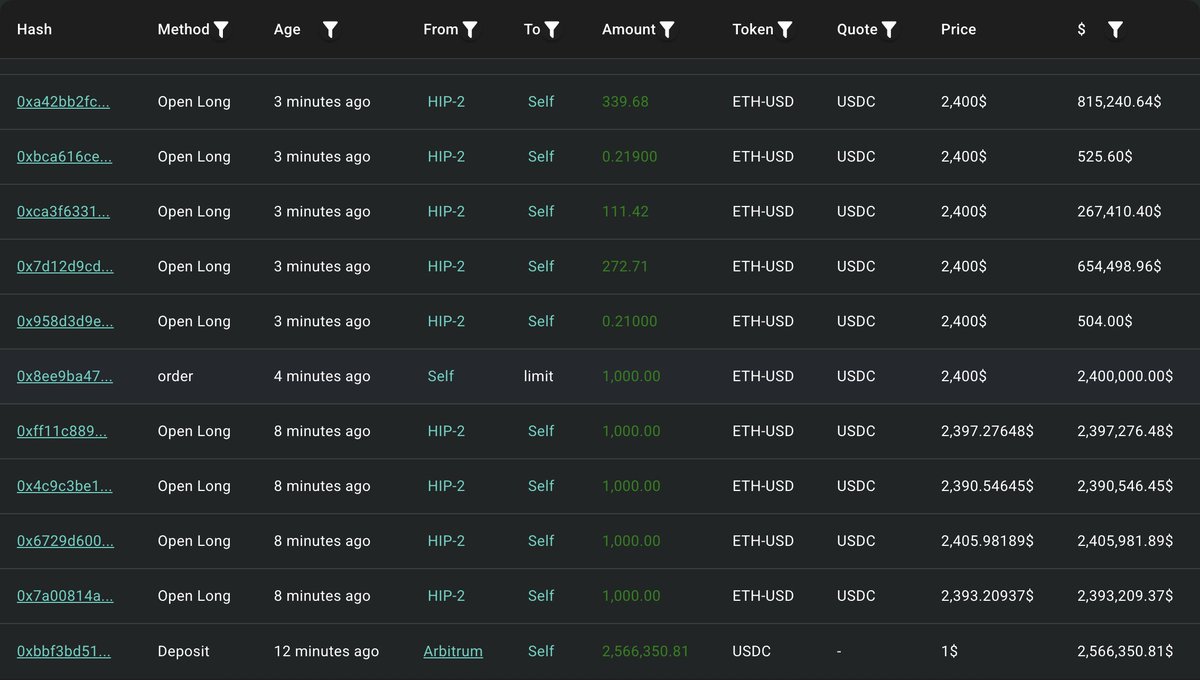The width and height of the screenshot is (1200, 680).
Task: Open transaction hash 0xa42bb2fc
Action: pyautogui.click(x=64, y=102)
